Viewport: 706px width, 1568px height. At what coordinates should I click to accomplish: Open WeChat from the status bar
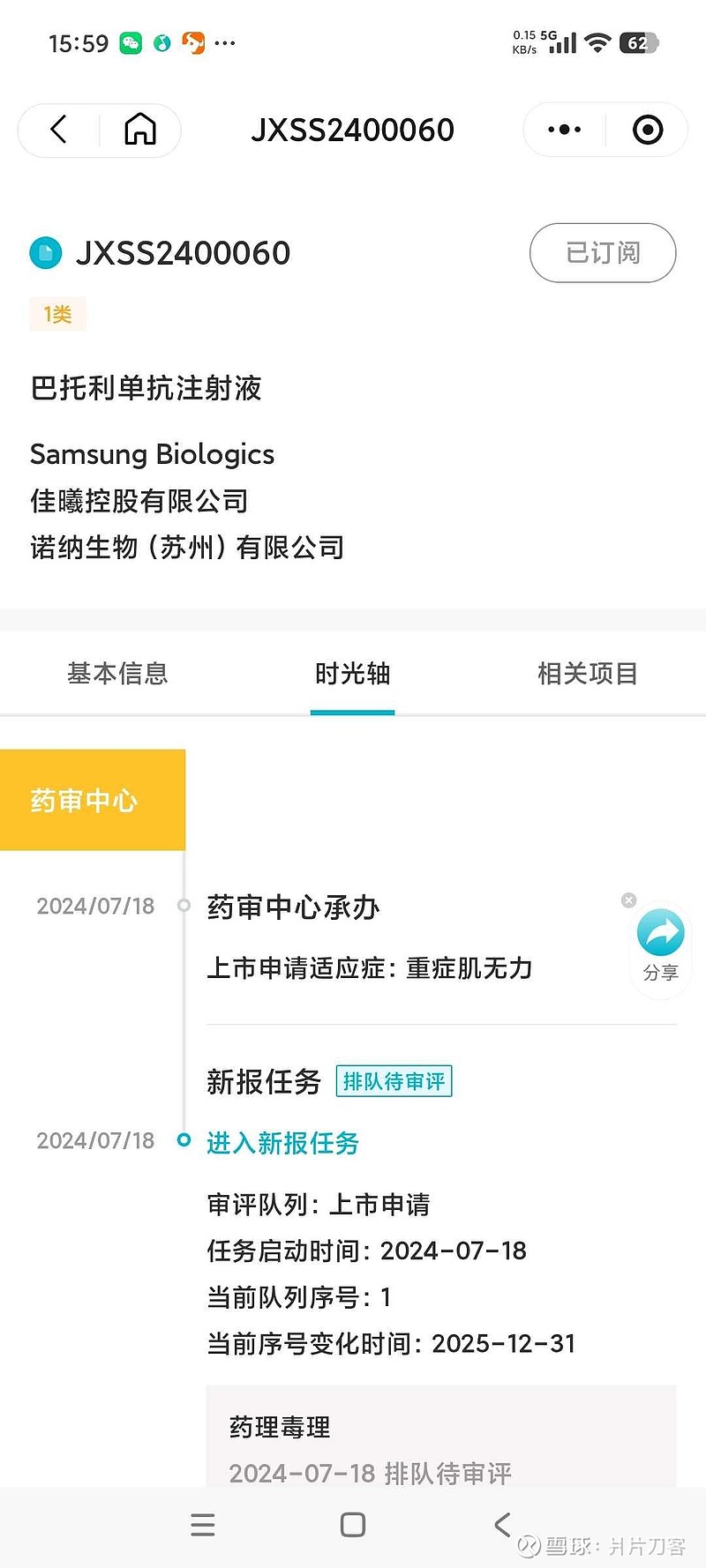[x=131, y=42]
